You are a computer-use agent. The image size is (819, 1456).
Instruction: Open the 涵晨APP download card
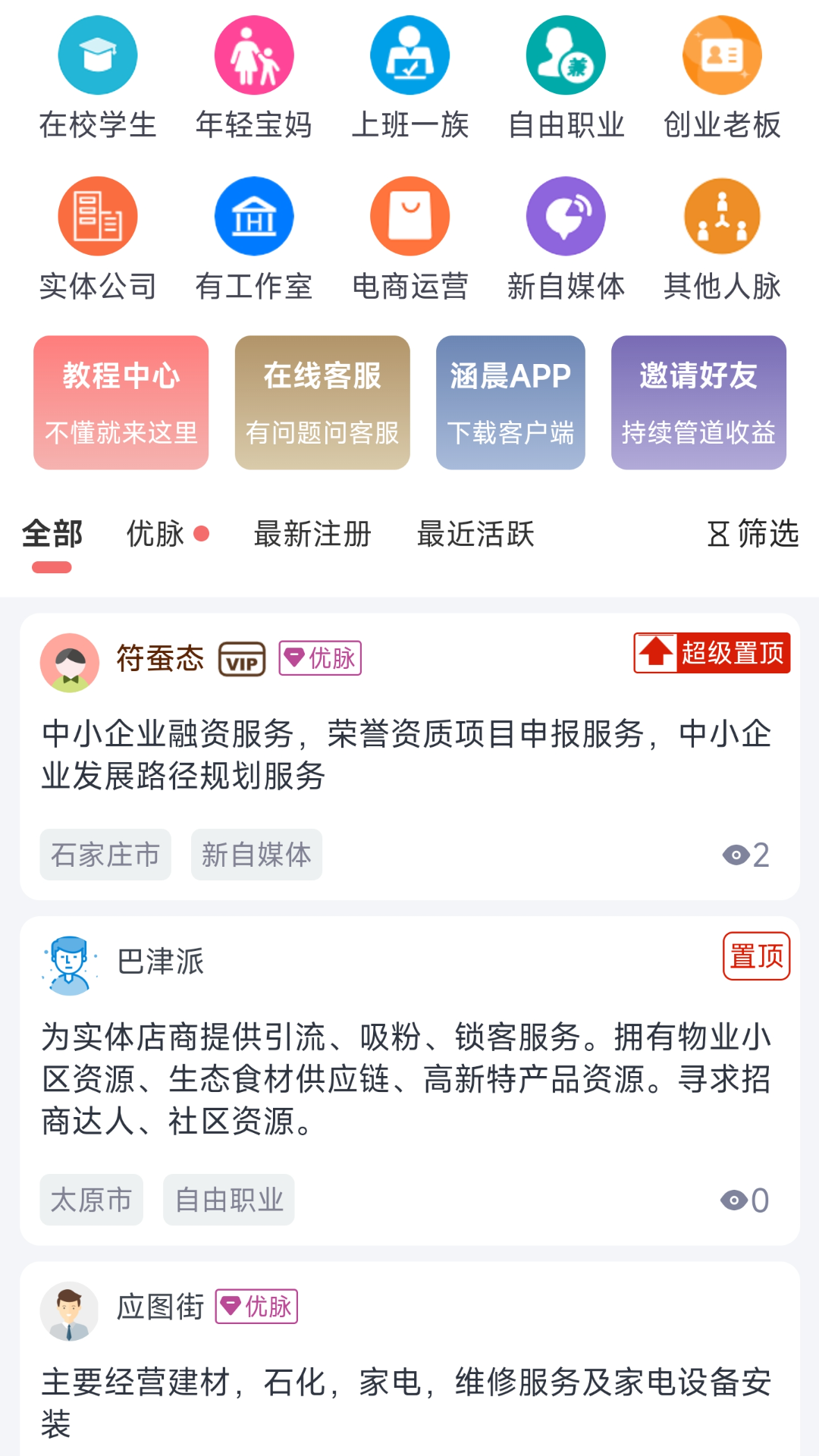pos(510,403)
